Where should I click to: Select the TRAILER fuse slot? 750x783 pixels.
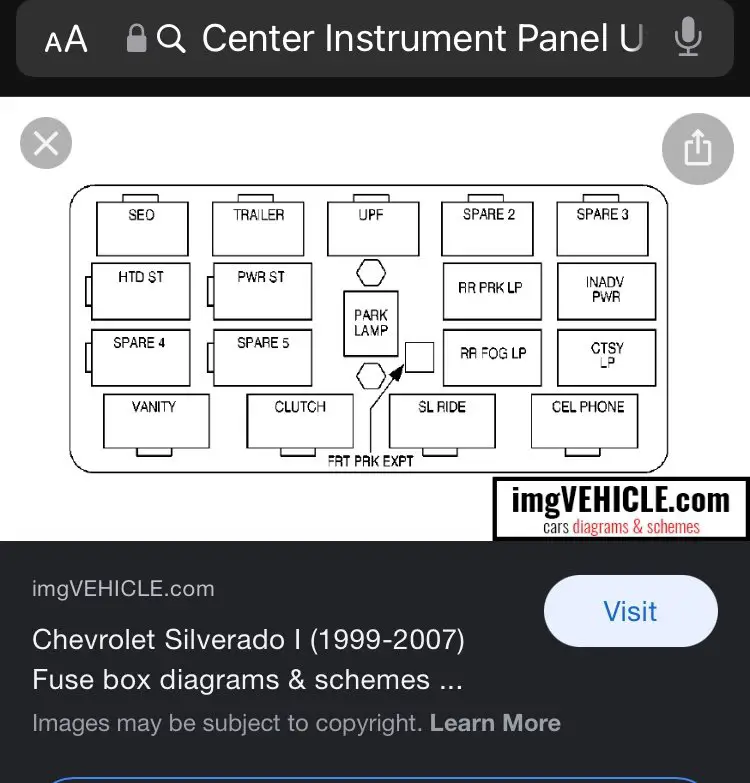[x=257, y=227]
